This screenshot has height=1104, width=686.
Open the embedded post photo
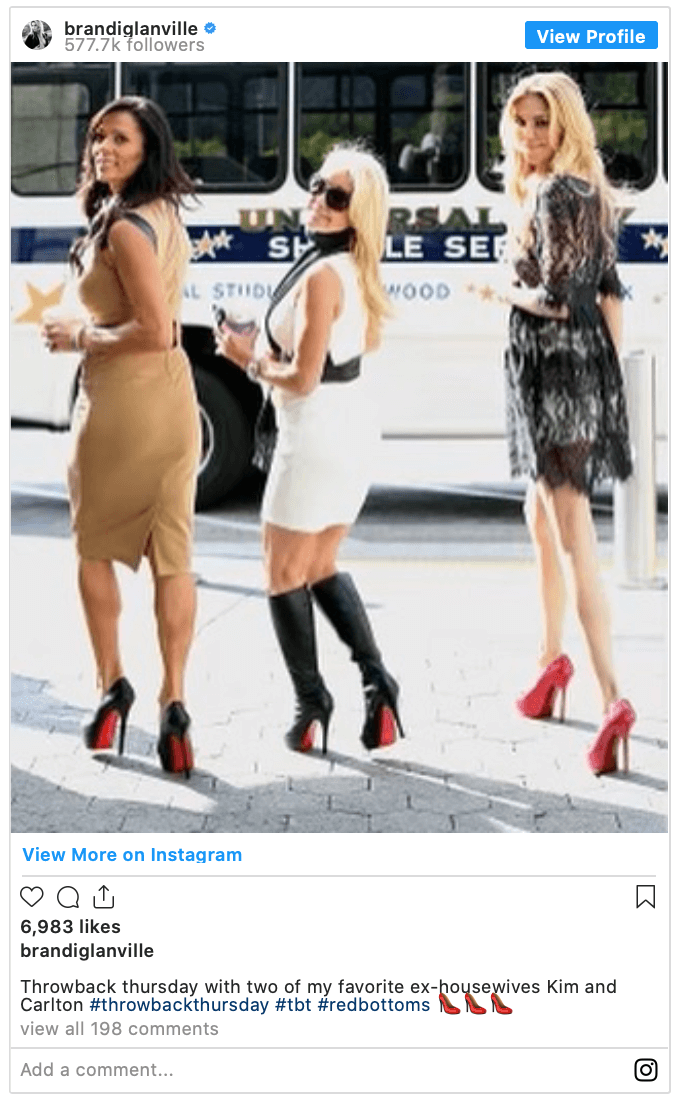tap(339, 447)
